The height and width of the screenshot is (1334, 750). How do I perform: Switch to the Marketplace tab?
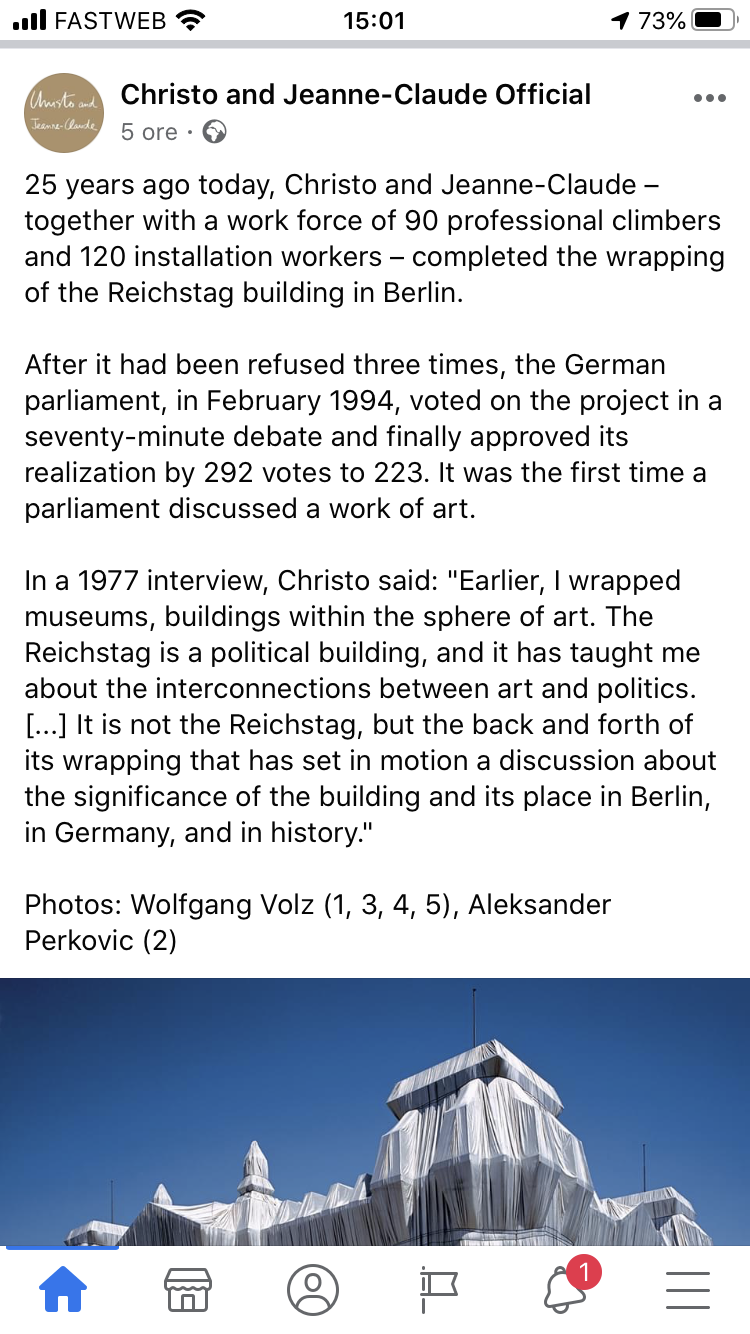(x=188, y=1290)
